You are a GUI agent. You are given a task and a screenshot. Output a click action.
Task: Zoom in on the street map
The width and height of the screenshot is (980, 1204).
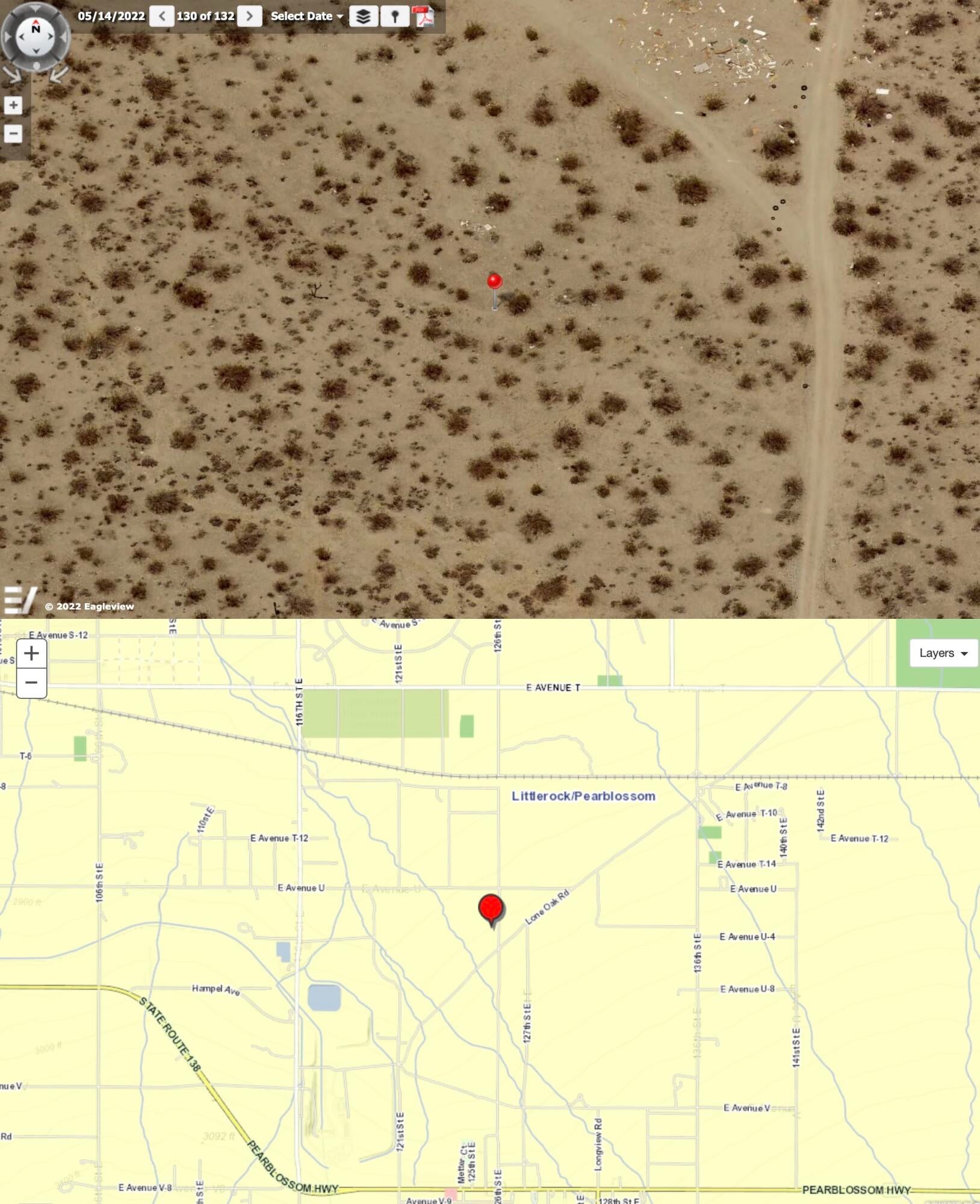(x=31, y=653)
